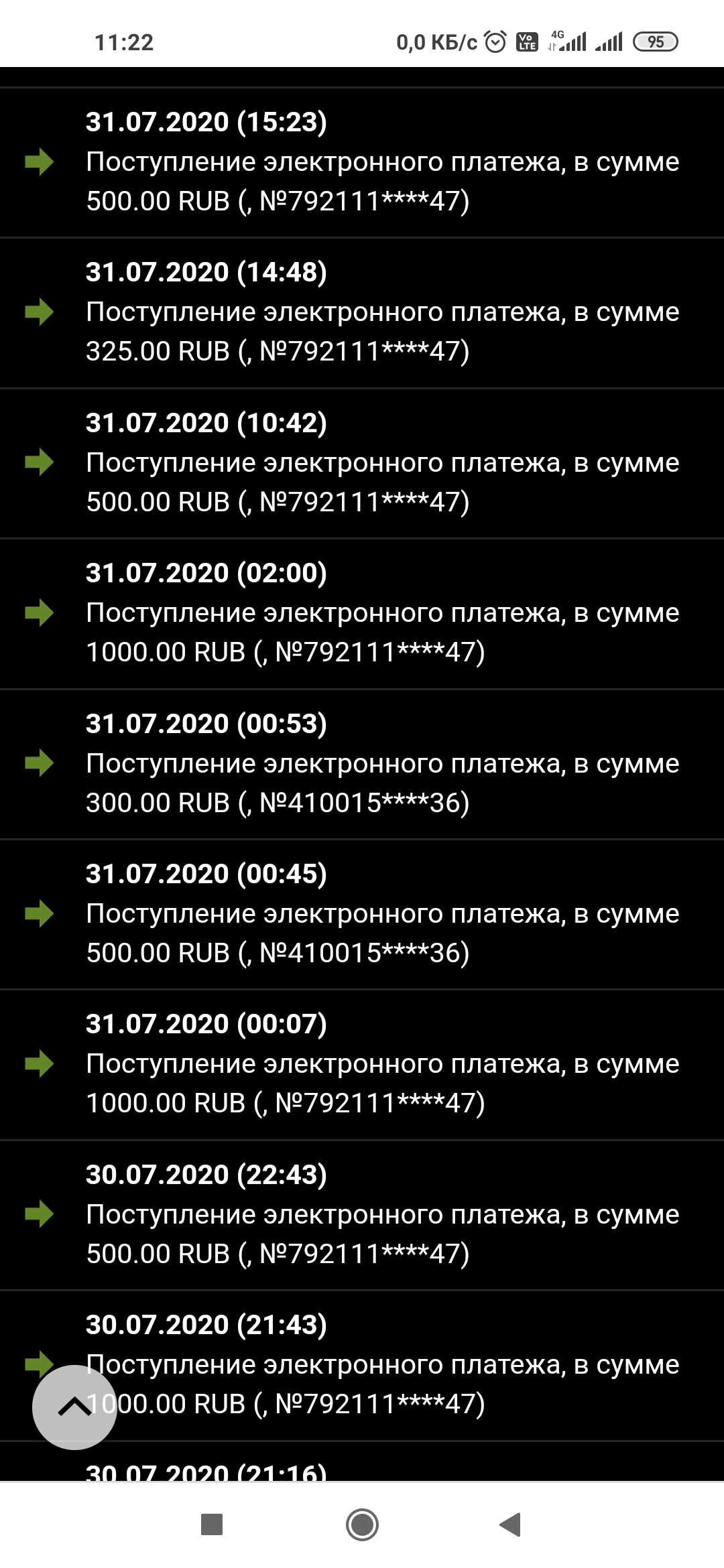
Task: Click the green arrow beside the 22:43 payment
Action: [x=40, y=1215]
